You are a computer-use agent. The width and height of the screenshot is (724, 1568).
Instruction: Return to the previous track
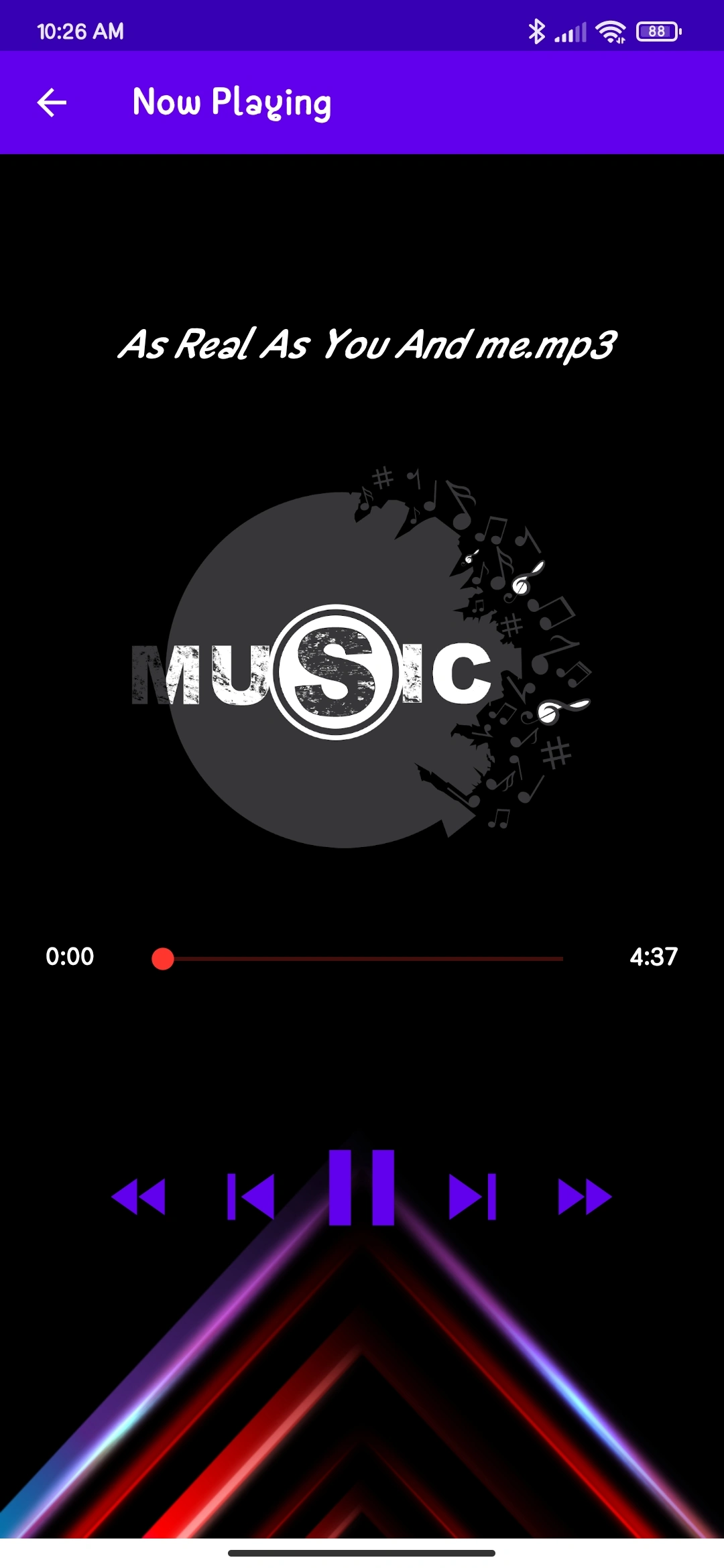click(x=251, y=1196)
